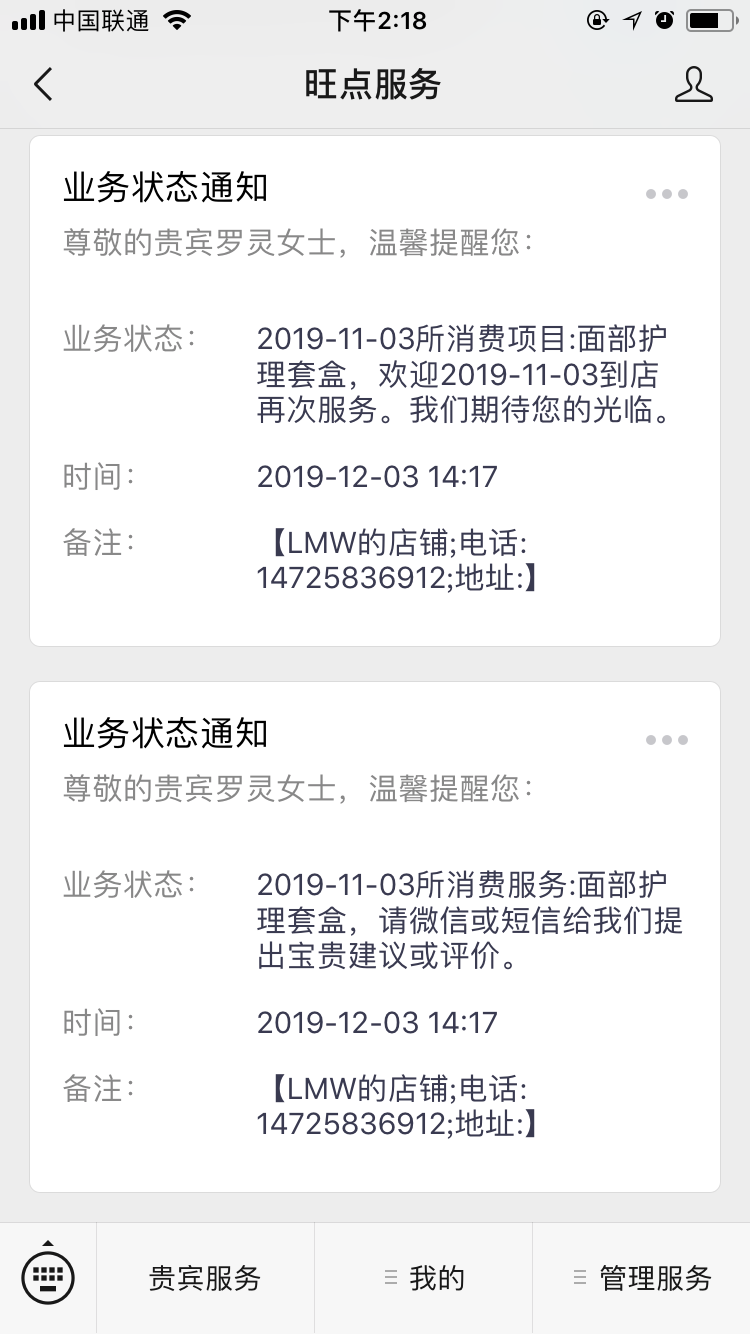The height and width of the screenshot is (1334, 750).
Task: Open options on the 所消费项目 notice
Action: pos(666,194)
